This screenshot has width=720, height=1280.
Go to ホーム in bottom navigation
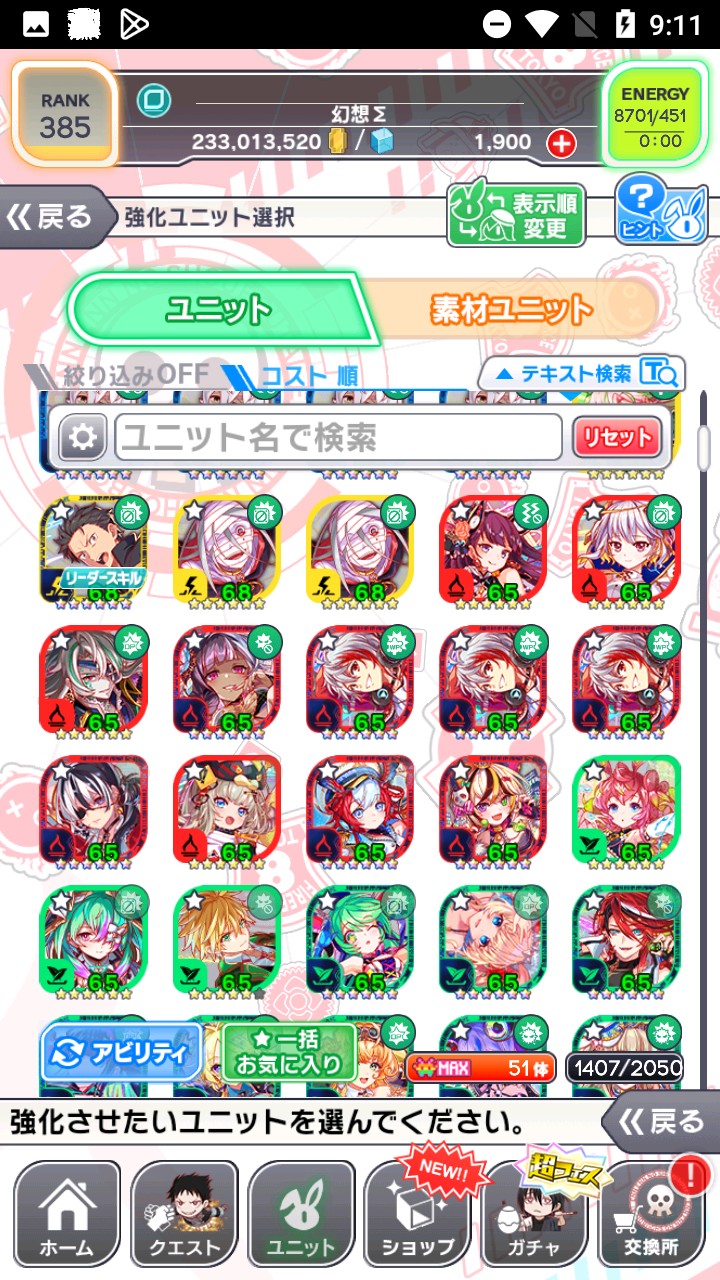click(x=66, y=1213)
